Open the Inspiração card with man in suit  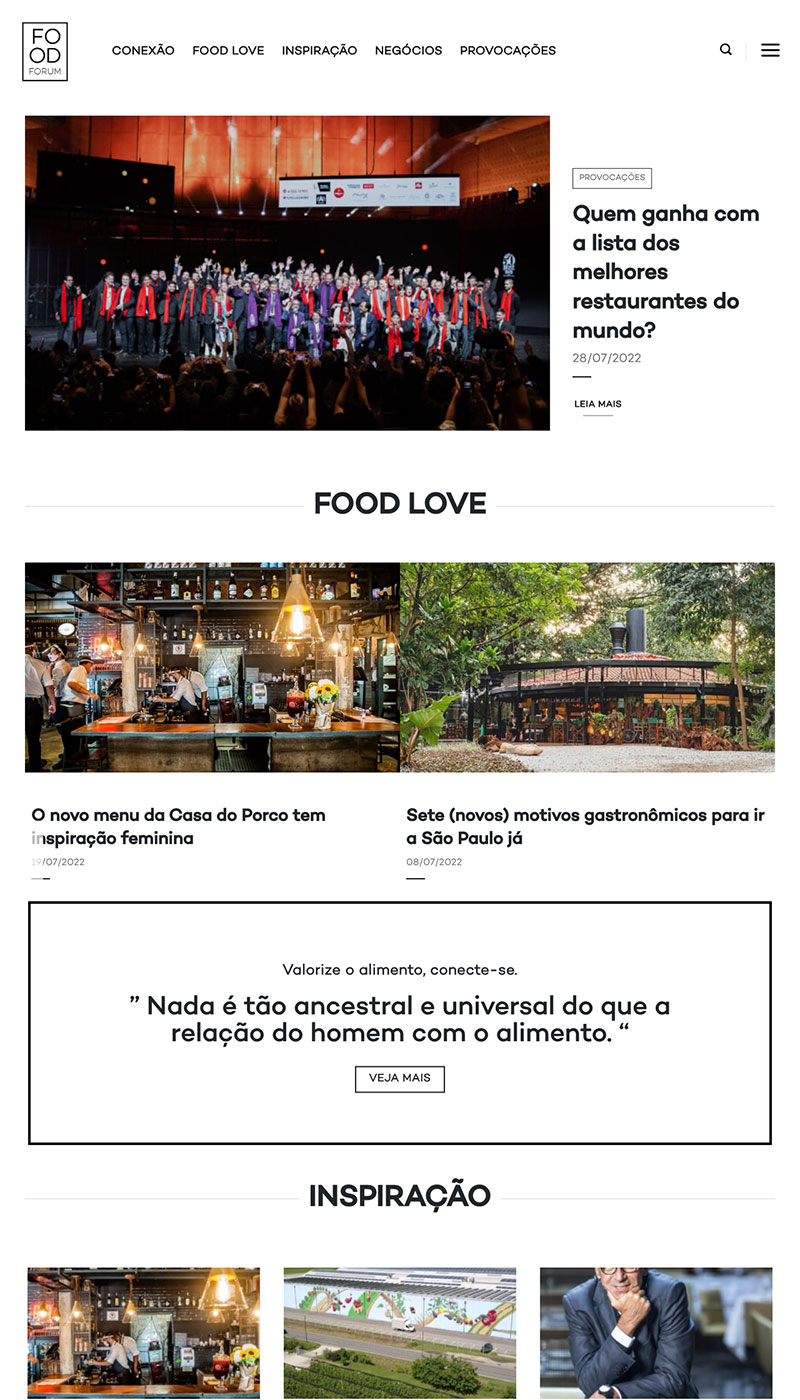(x=656, y=1332)
